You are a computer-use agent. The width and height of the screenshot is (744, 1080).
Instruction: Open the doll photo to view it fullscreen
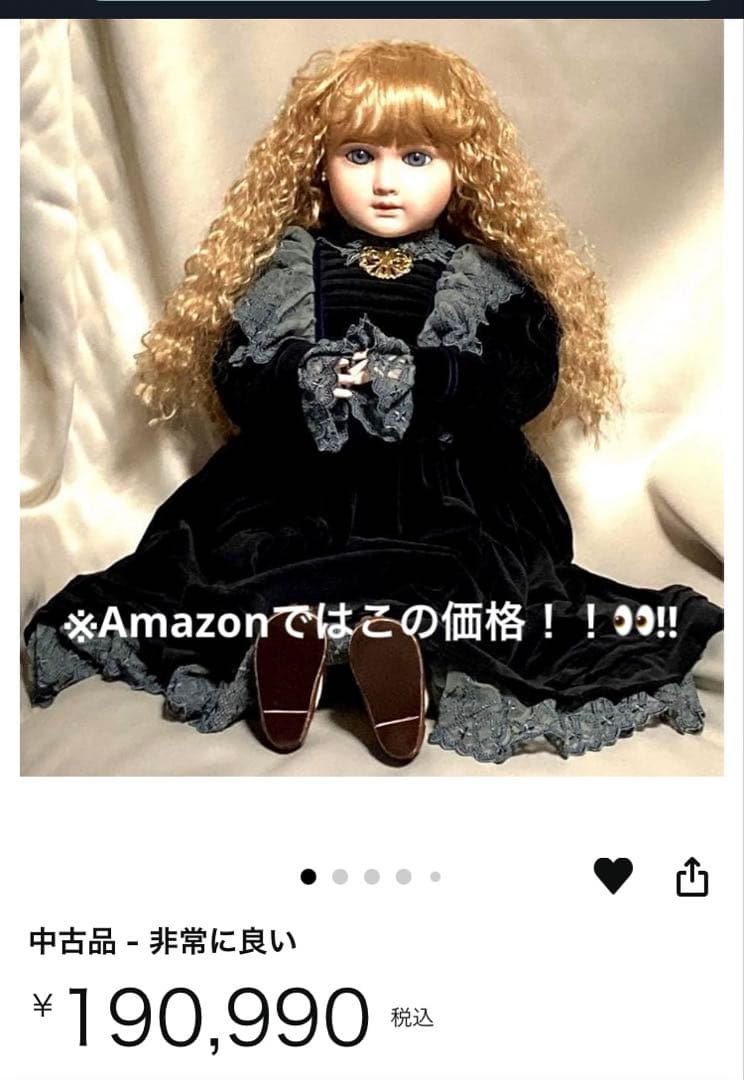click(372, 400)
